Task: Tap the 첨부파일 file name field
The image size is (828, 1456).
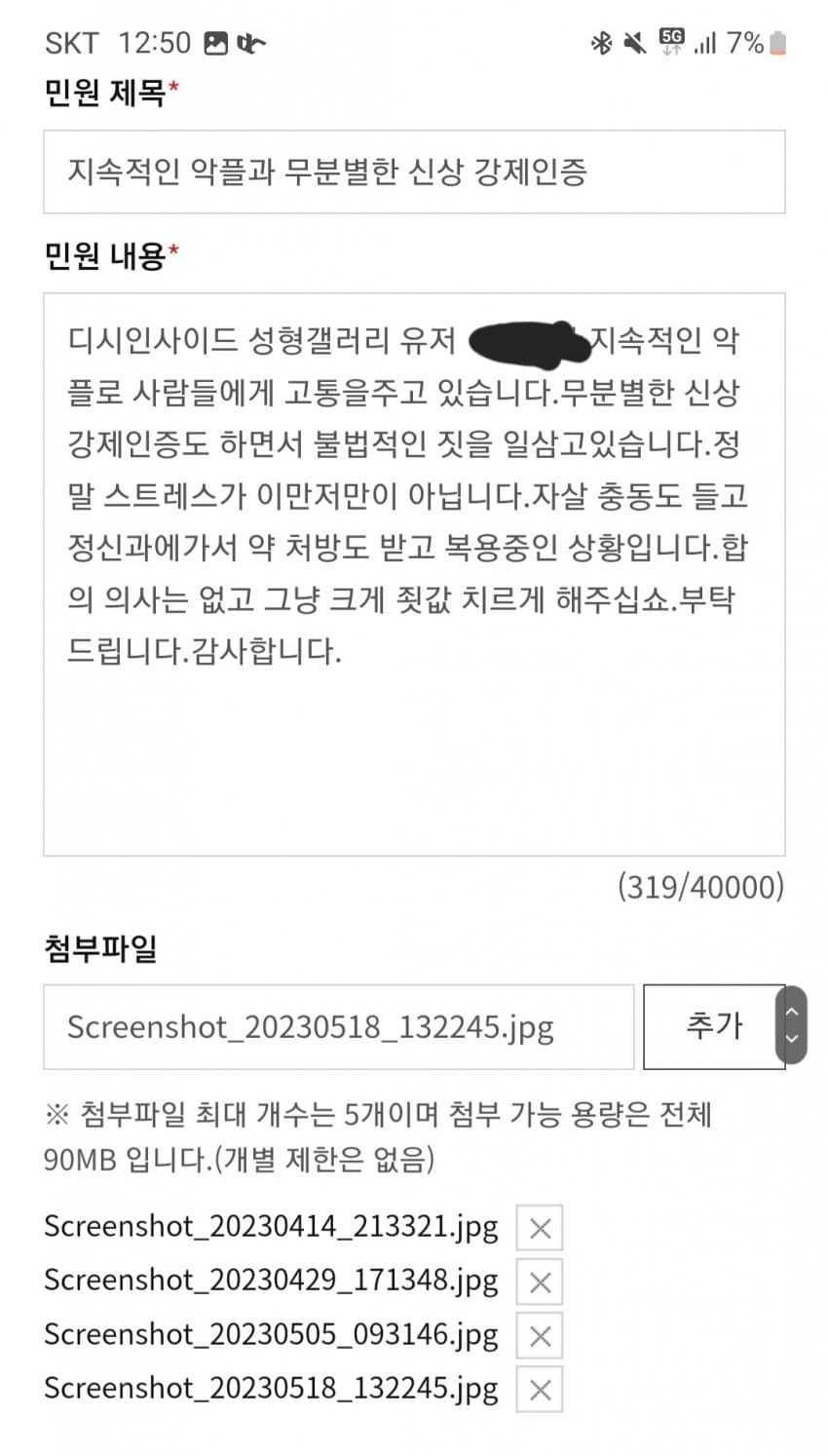Action: tap(338, 1026)
